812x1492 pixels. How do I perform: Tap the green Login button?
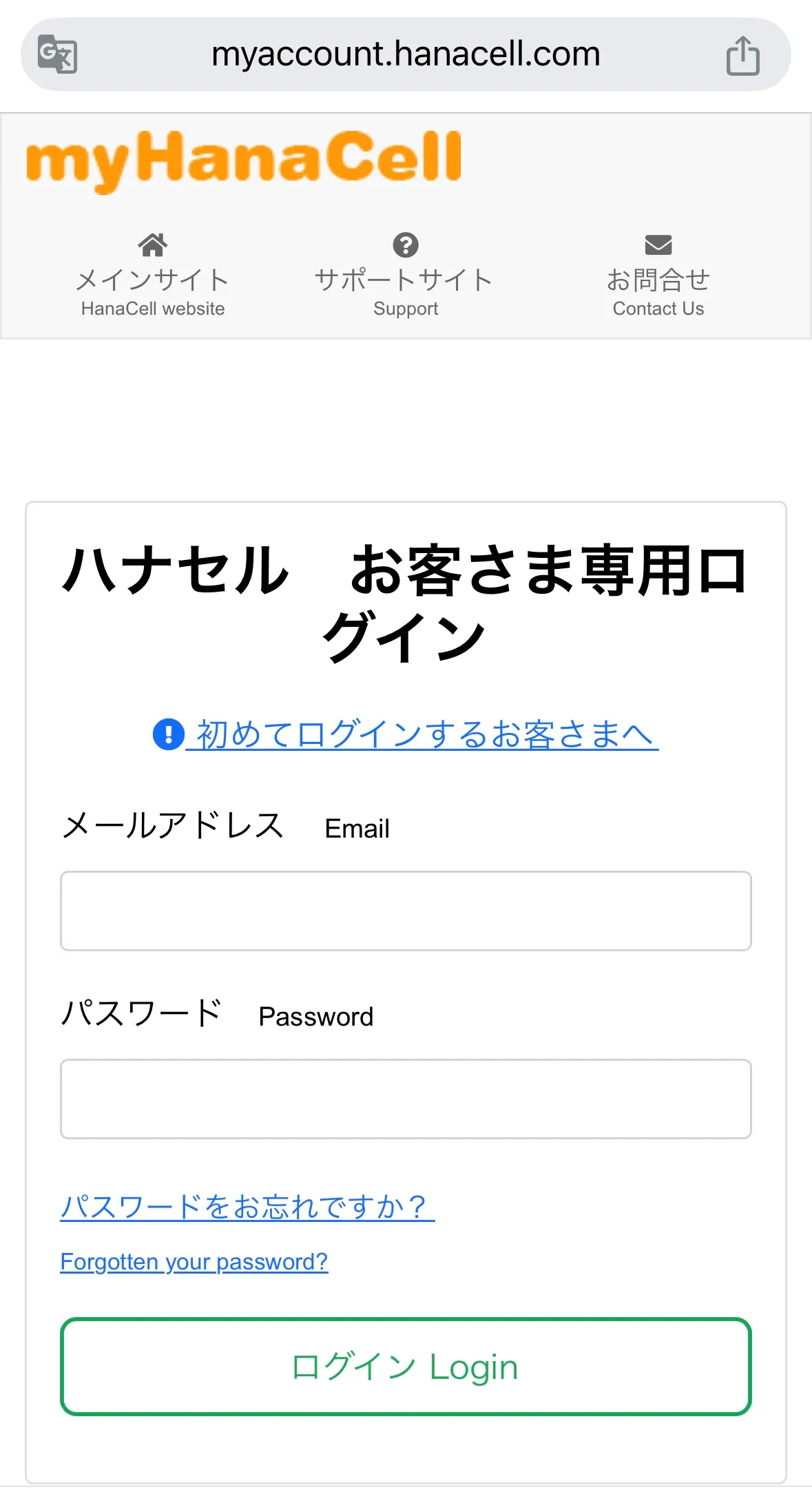406,1367
